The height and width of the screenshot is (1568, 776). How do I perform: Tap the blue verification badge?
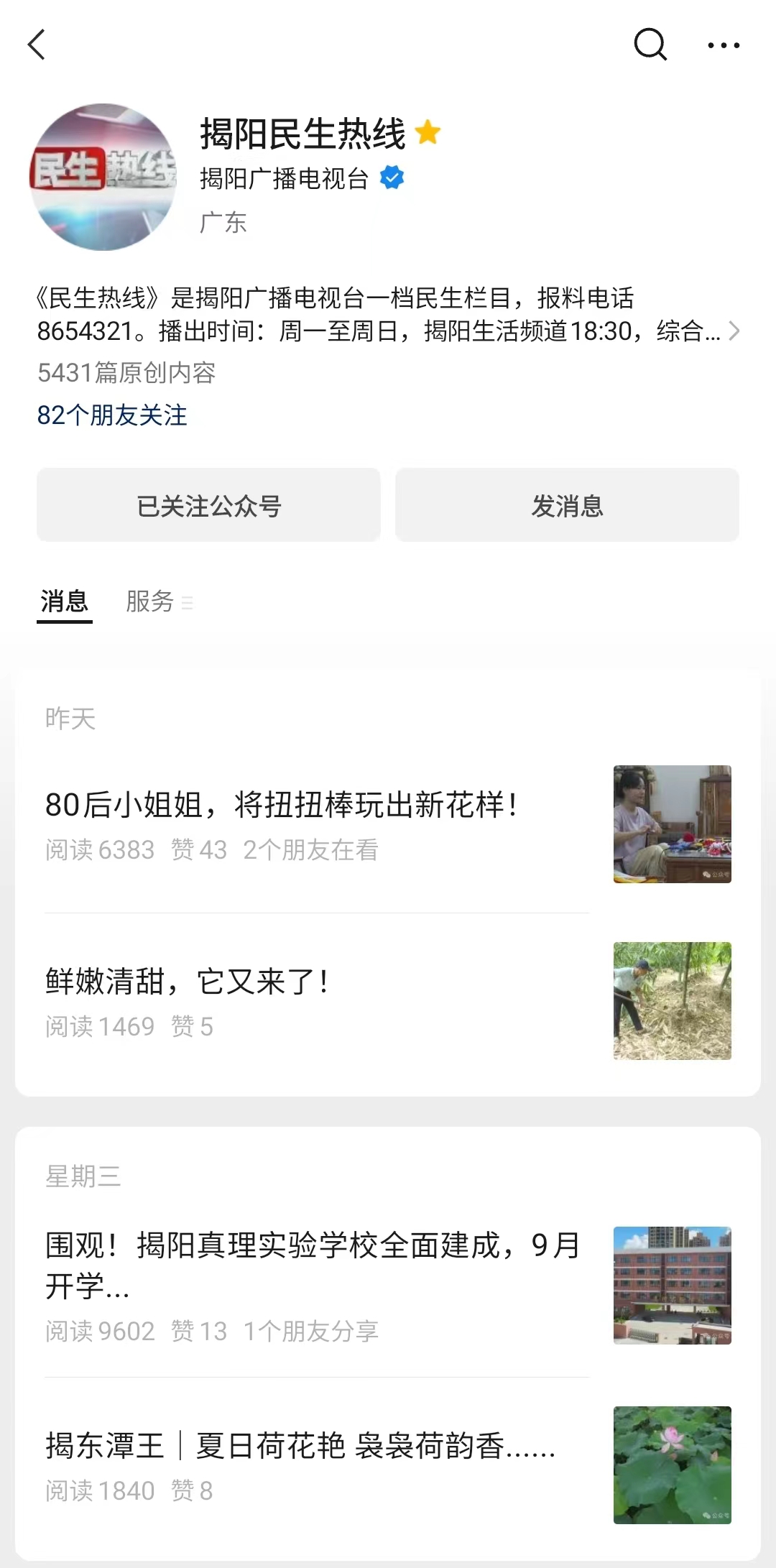pos(392,177)
